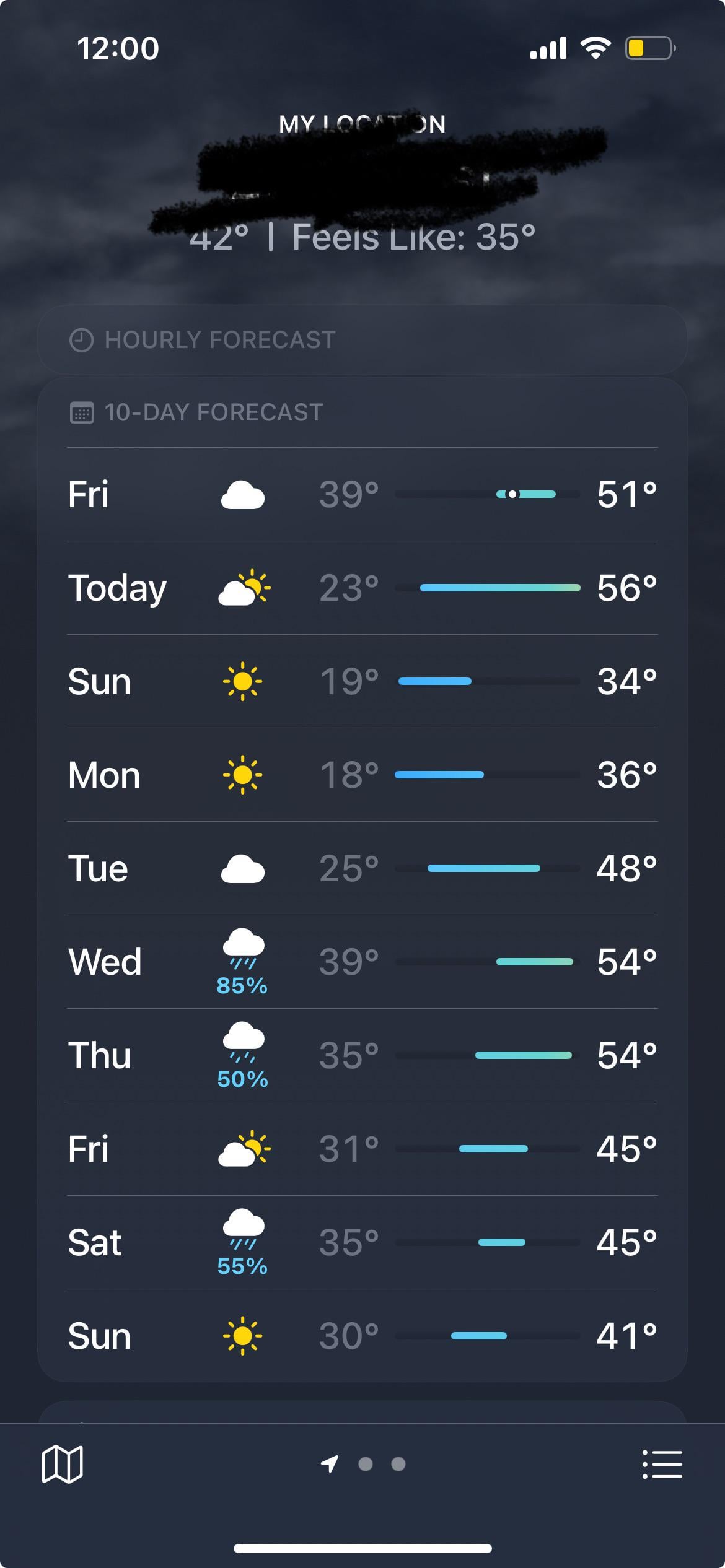The width and height of the screenshot is (725, 1568).
Task: View Thursday's 50% rain forecast
Action: click(x=362, y=1055)
